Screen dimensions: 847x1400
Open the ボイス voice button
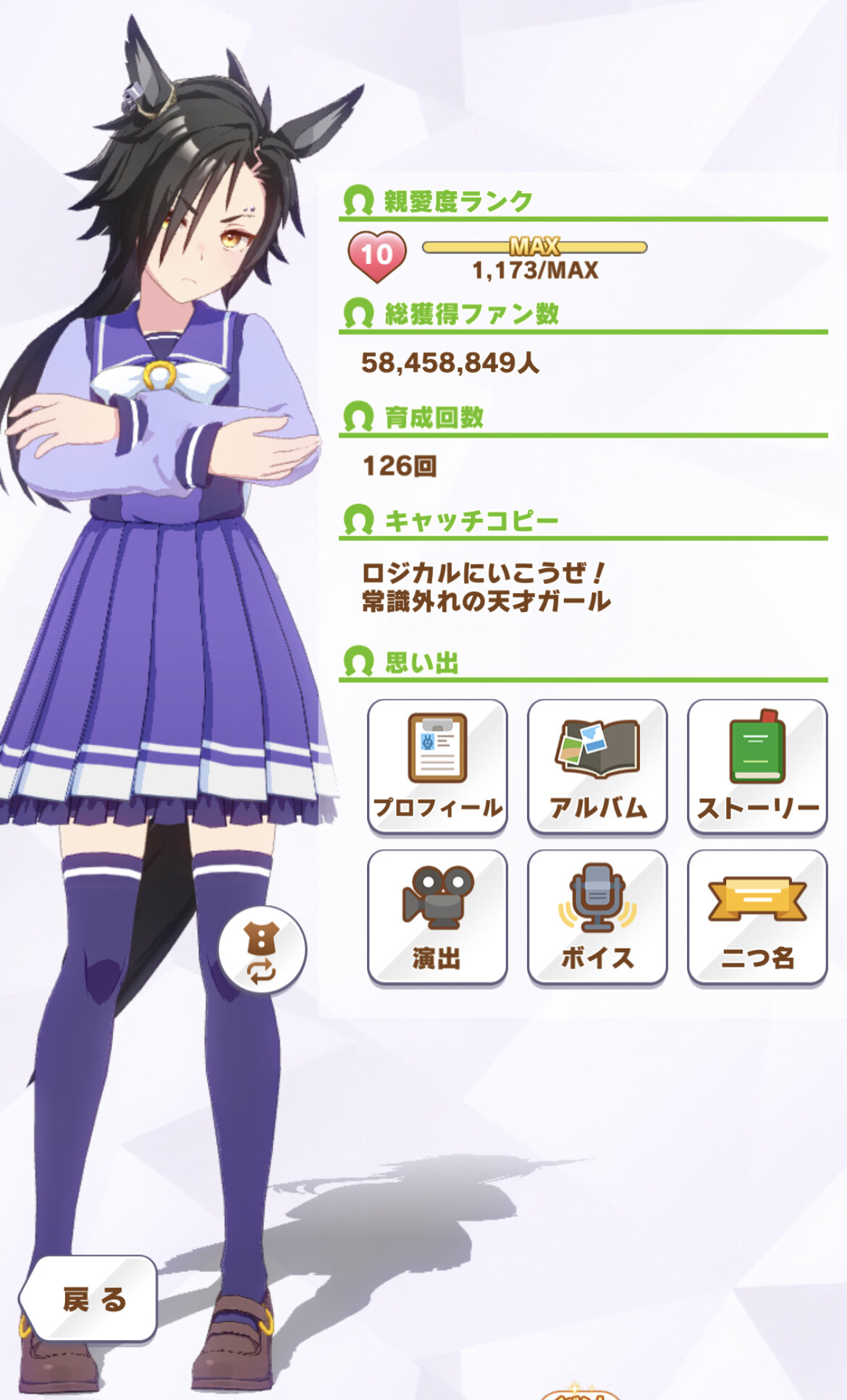click(597, 917)
